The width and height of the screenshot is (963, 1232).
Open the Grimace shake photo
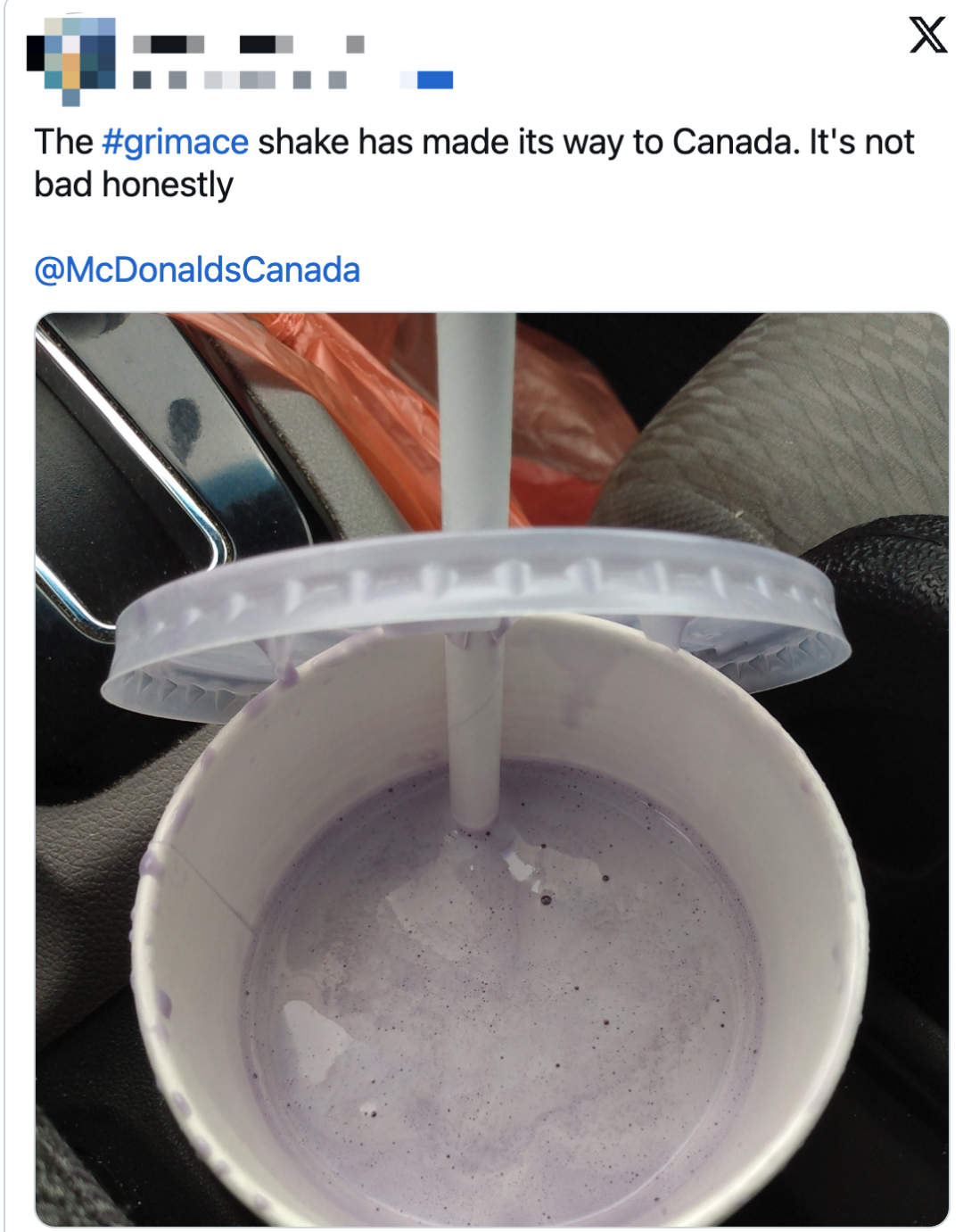pos(491,769)
